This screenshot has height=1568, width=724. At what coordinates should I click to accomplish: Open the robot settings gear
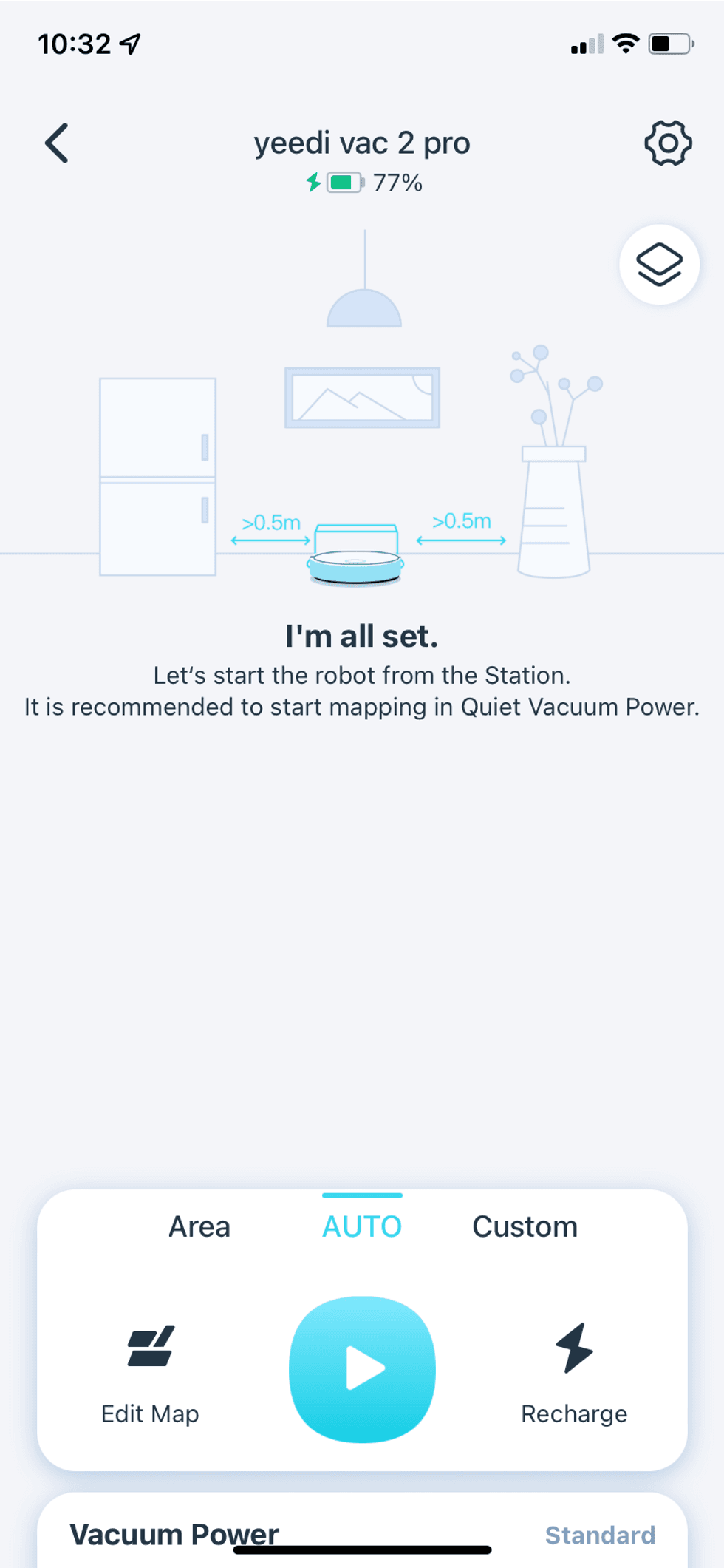[667, 143]
